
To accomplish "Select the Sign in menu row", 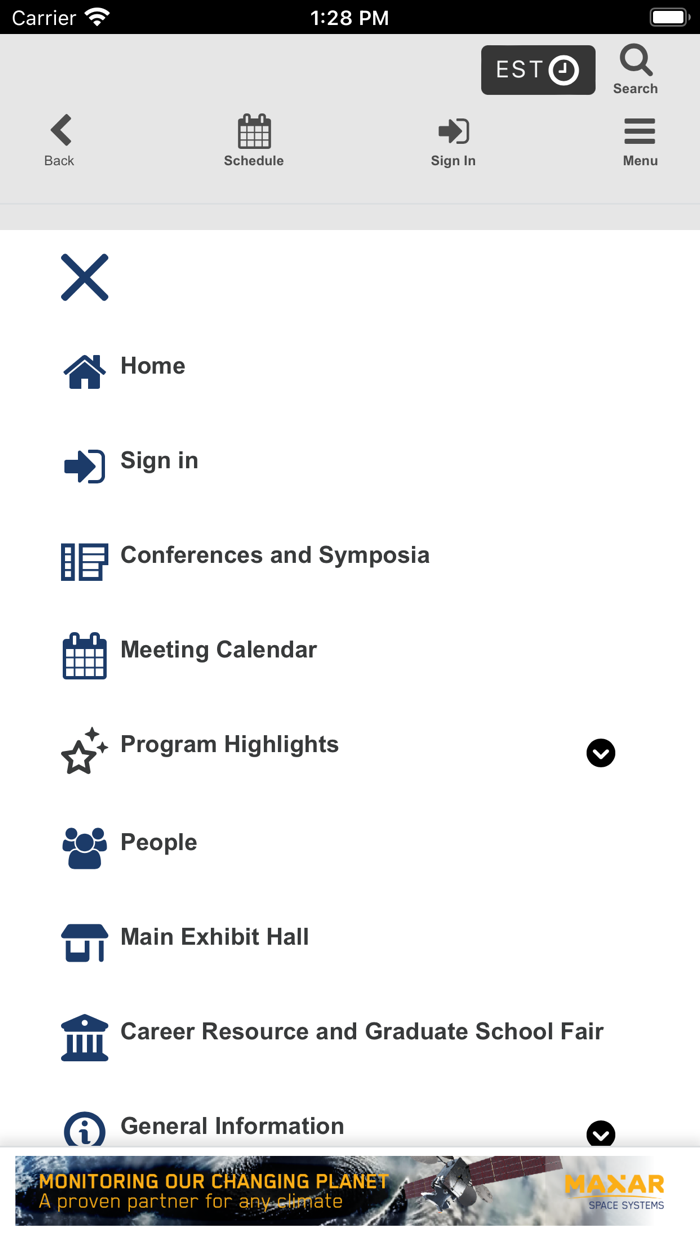I will 159,461.
